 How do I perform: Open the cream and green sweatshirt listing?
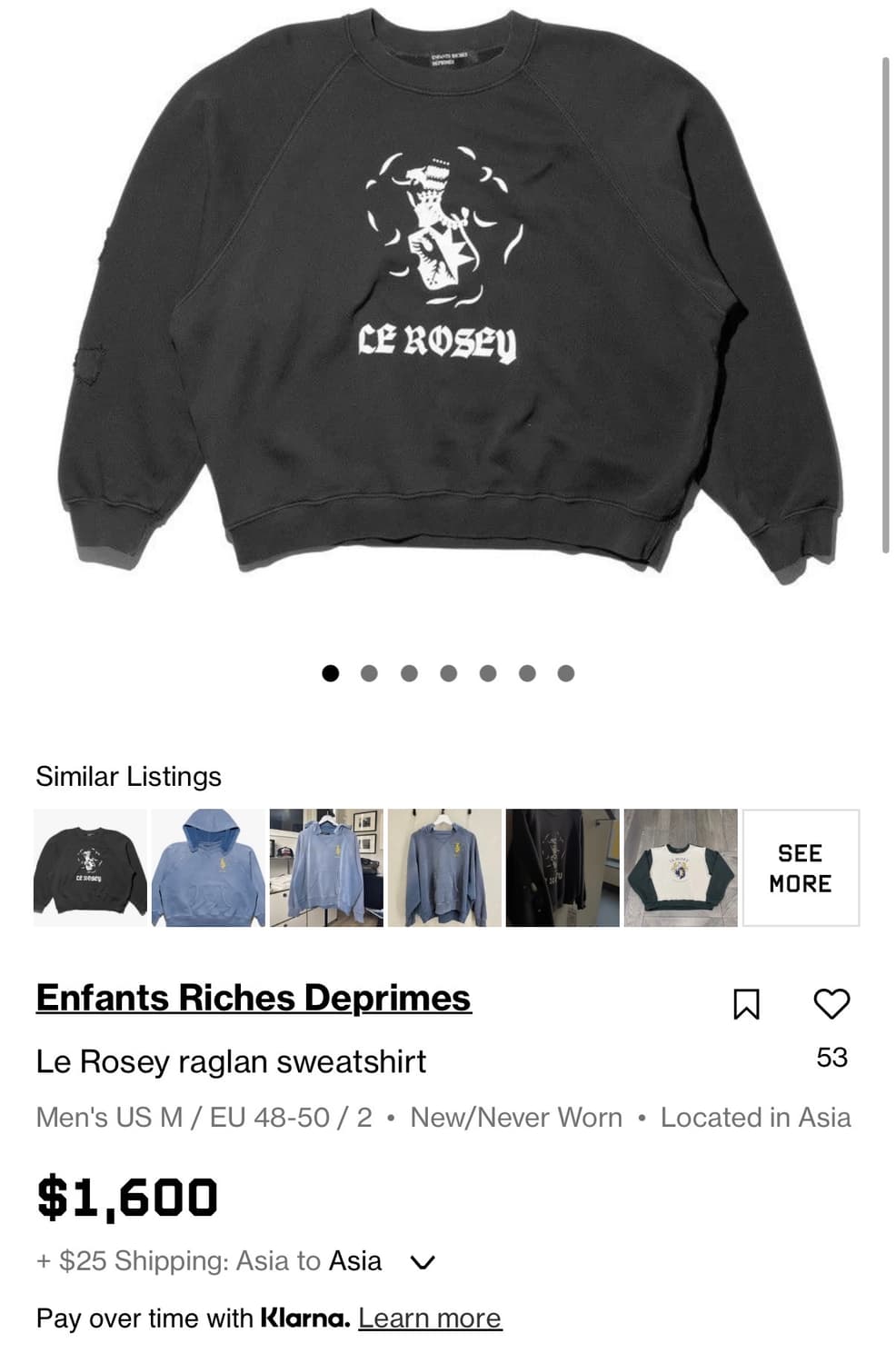681,867
